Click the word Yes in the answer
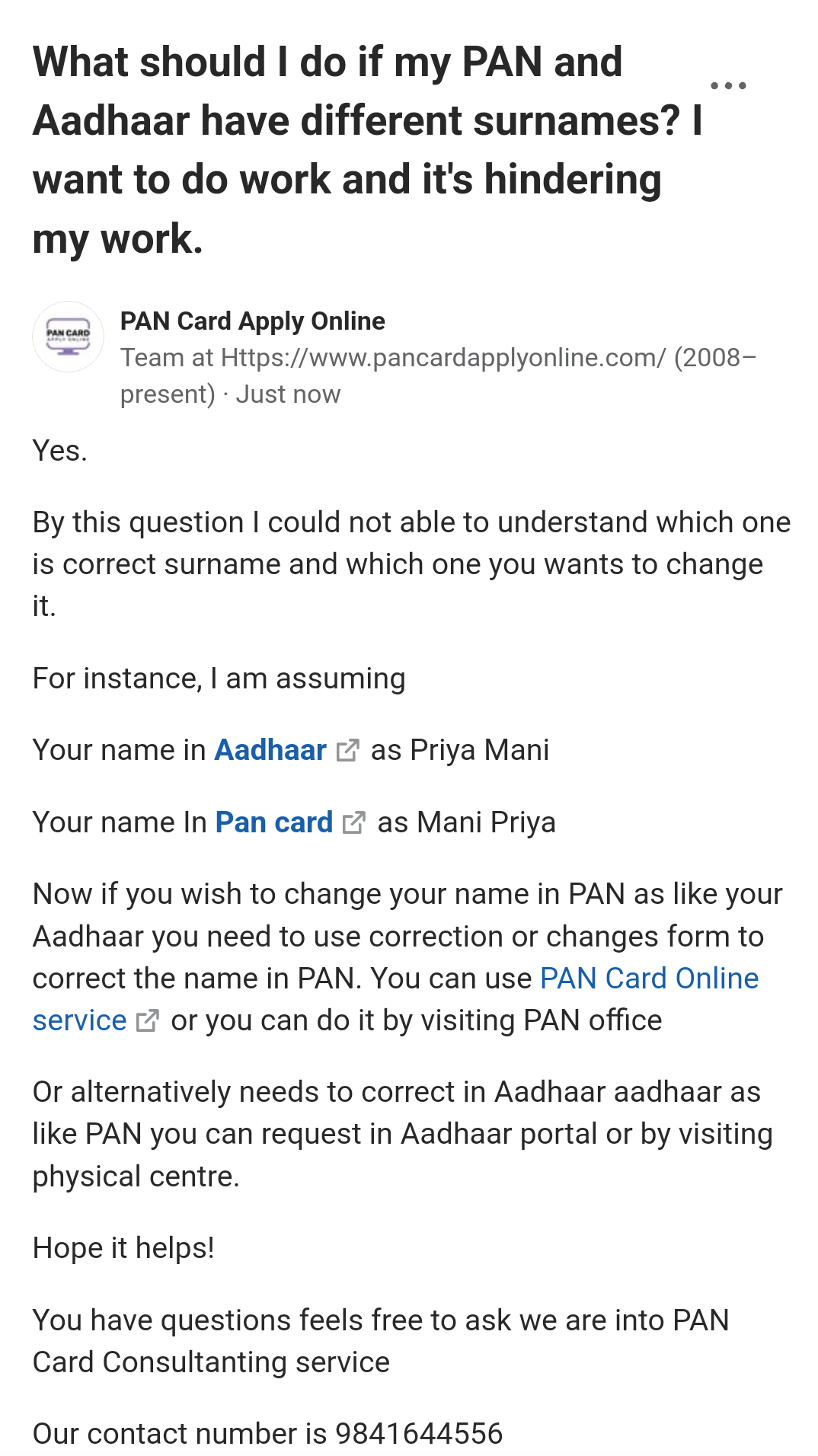The height and width of the screenshot is (1456, 818). [x=59, y=449]
